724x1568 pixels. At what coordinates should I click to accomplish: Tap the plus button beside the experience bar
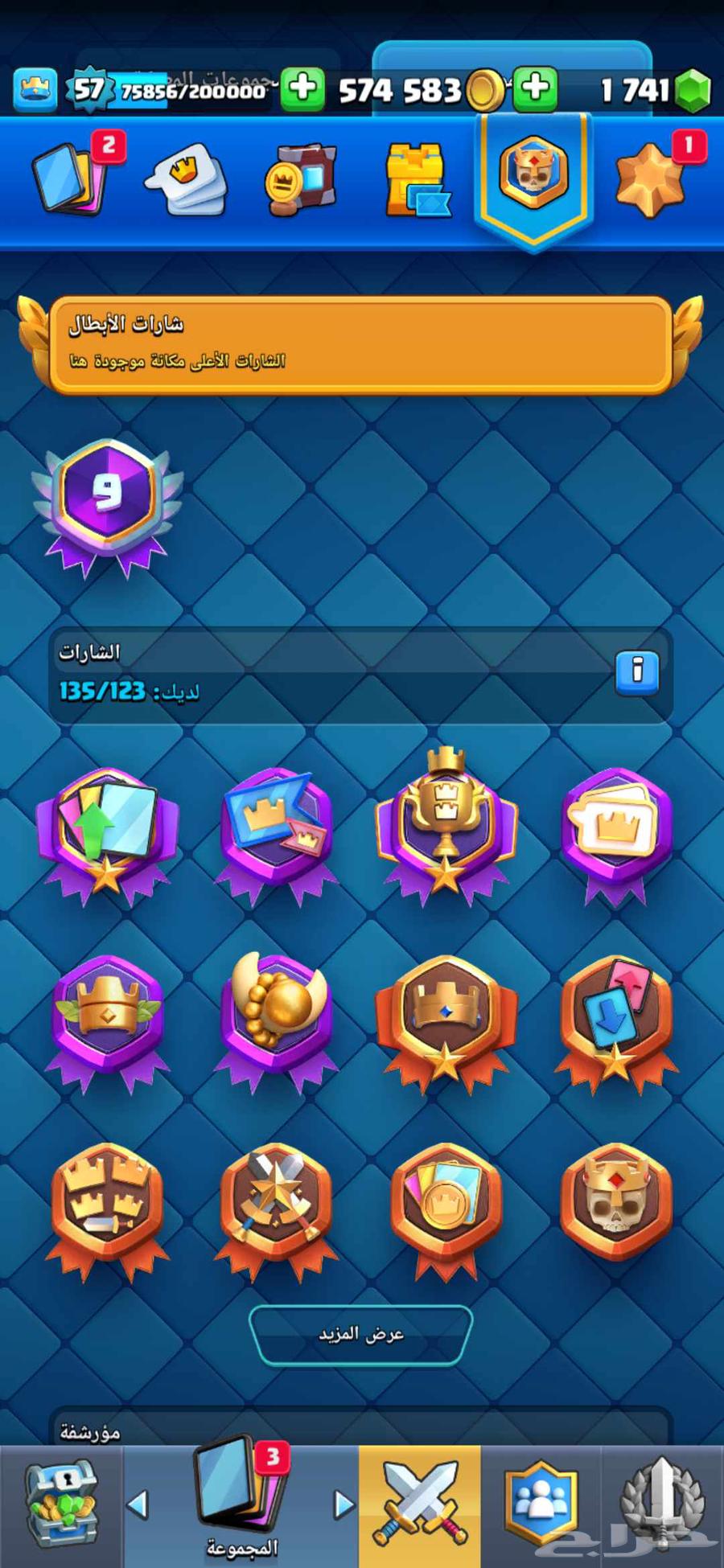[303, 87]
